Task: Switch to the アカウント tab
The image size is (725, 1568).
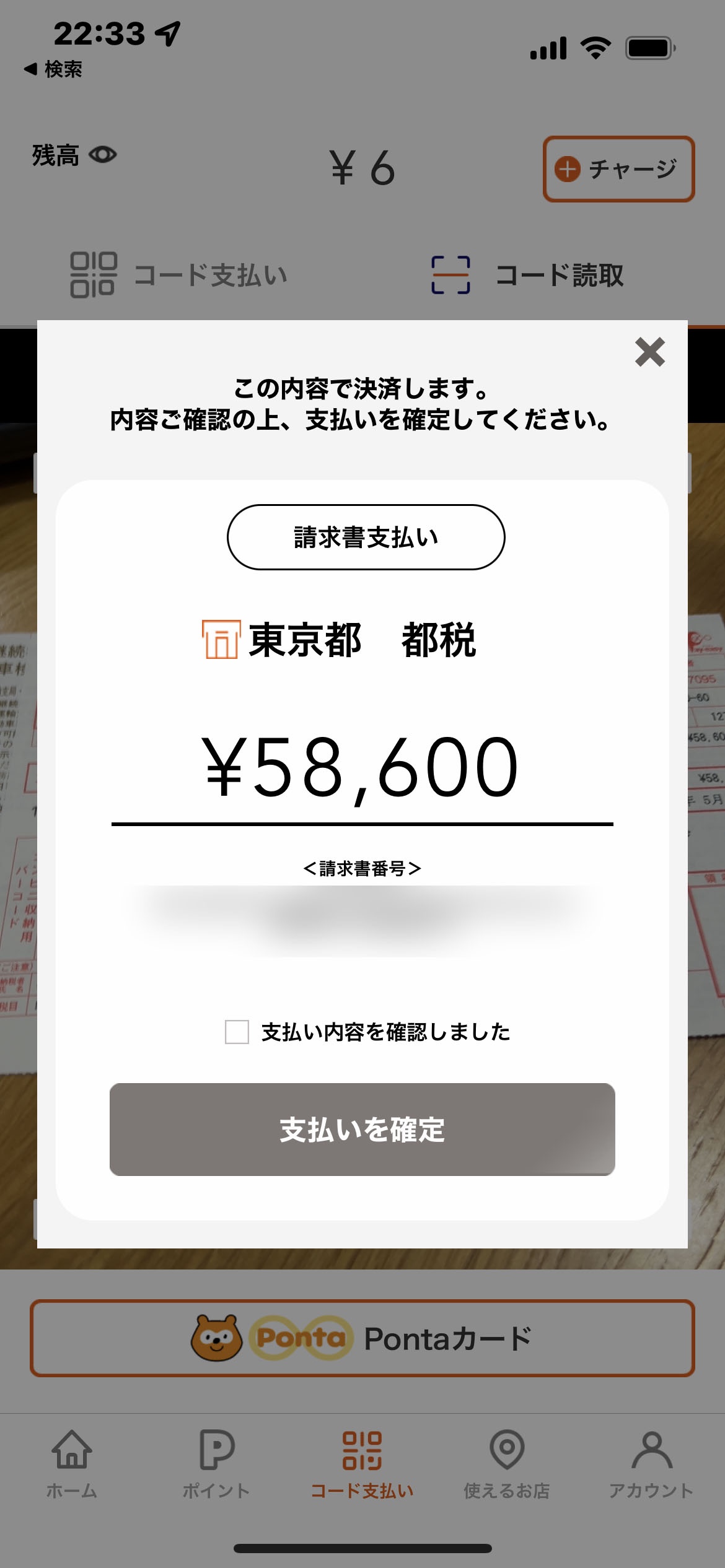Action: tap(651, 1464)
